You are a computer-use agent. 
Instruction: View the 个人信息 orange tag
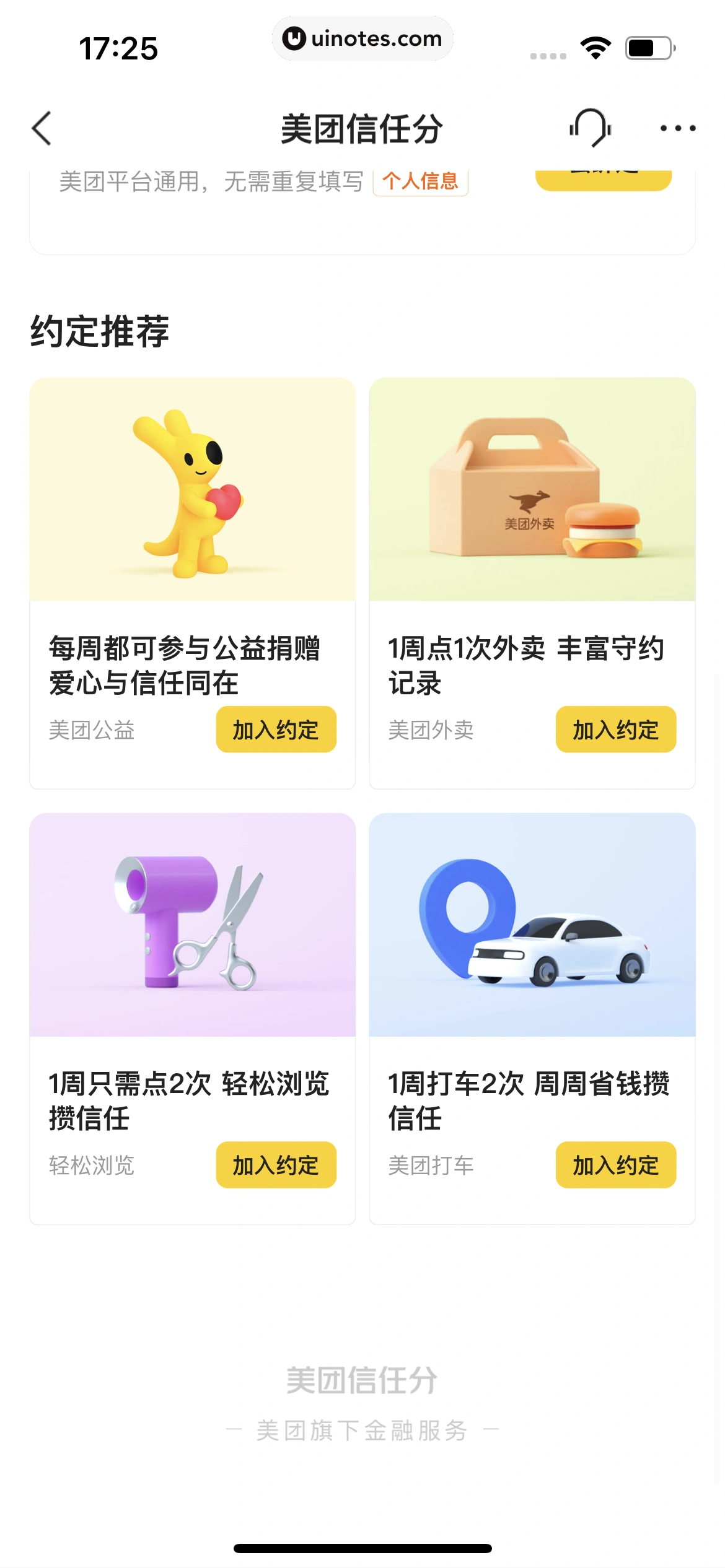tap(421, 181)
